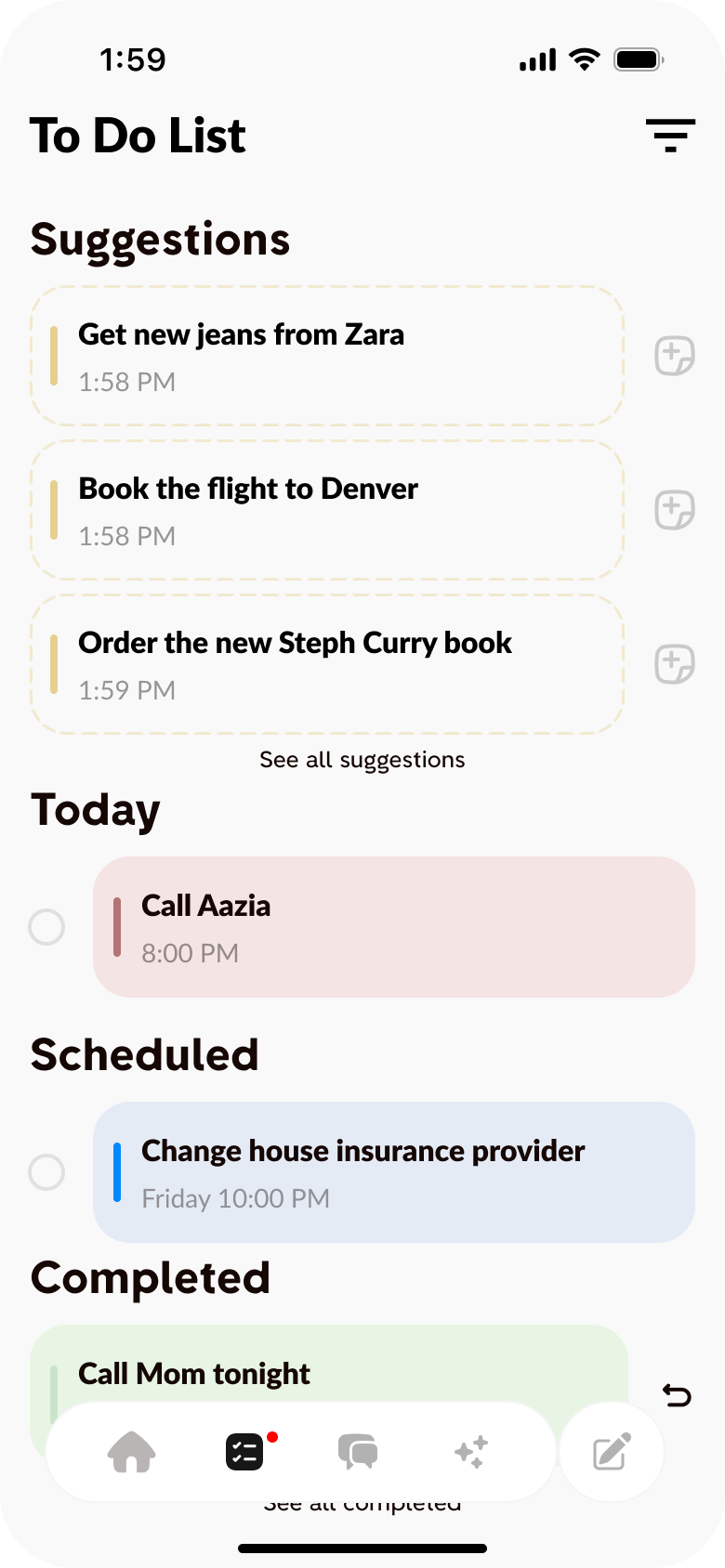
Task: Open 'Get new jeans from Zara' suggestion card
Action: pyautogui.click(x=326, y=356)
